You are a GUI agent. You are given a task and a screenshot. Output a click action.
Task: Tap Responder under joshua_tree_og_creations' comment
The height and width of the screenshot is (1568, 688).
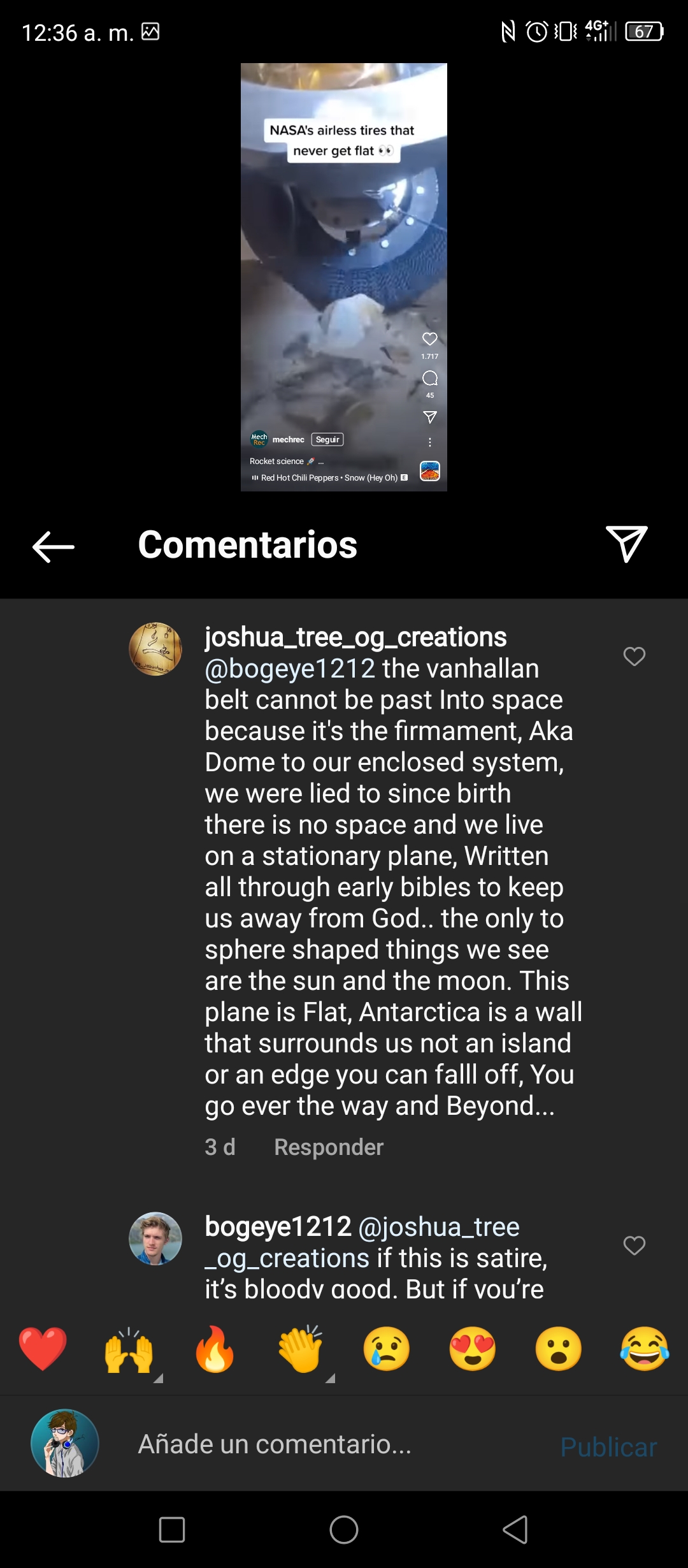click(x=329, y=1147)
